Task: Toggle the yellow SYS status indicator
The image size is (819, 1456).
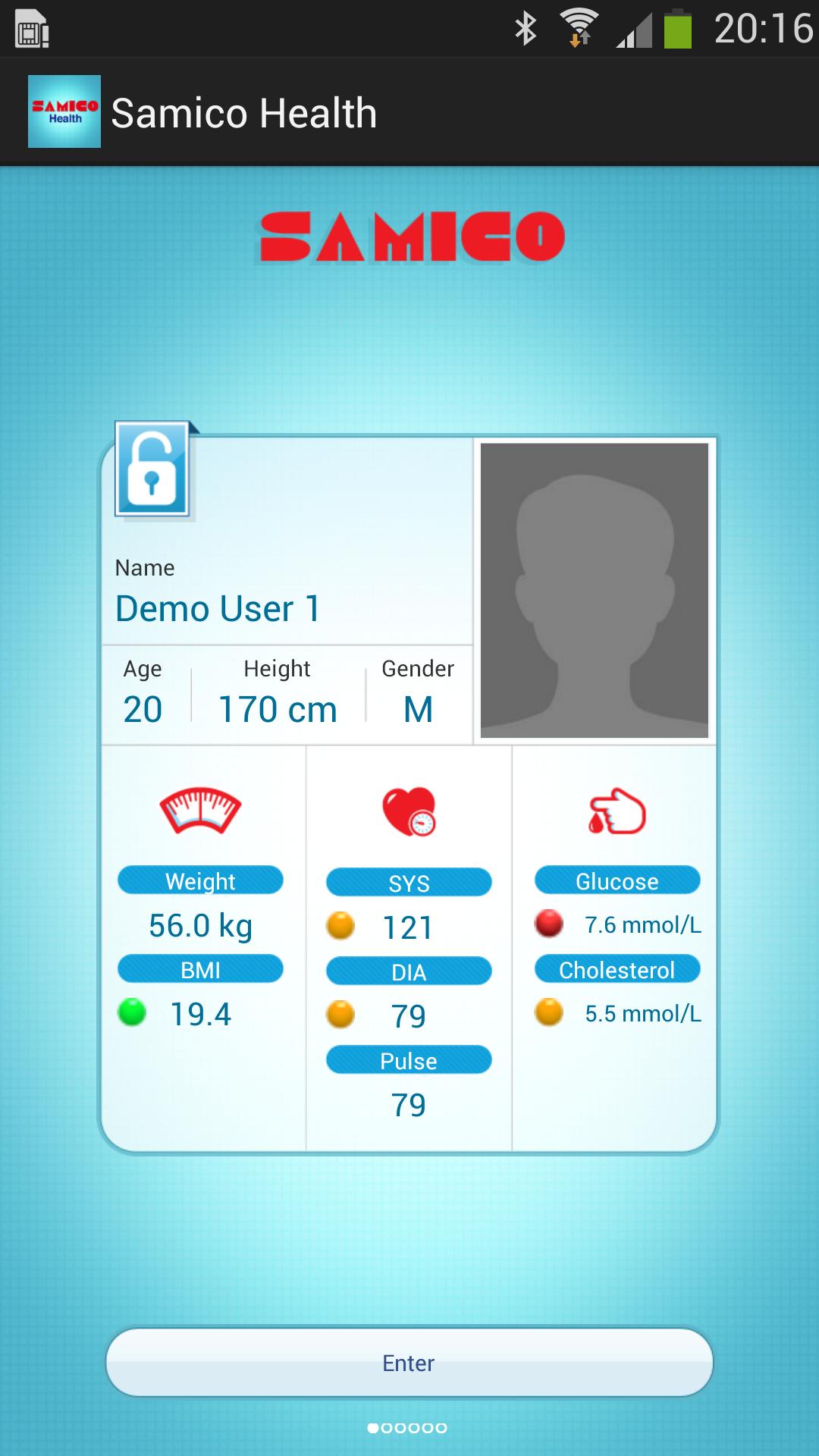Action: (342, 926)
